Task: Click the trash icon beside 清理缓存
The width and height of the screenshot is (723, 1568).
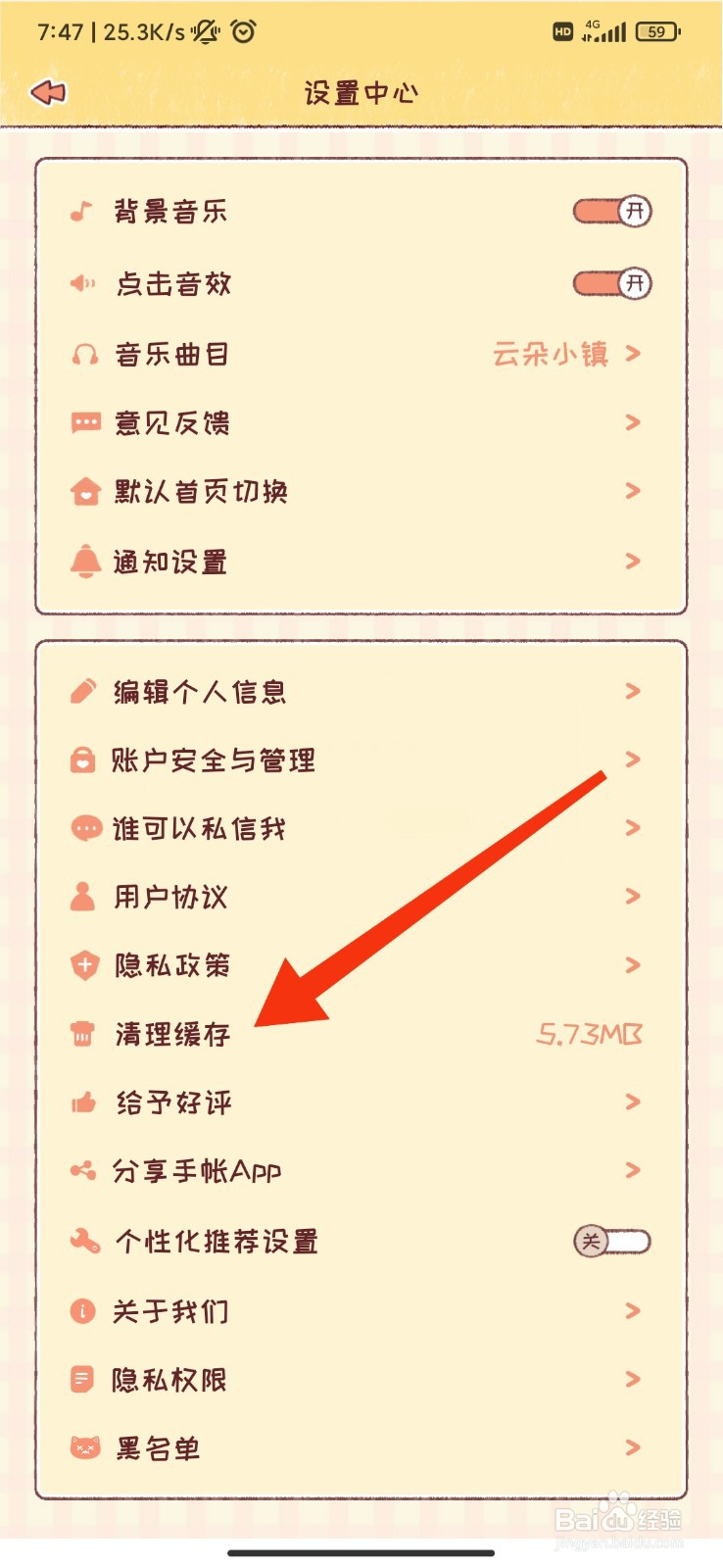Action: (84, 1034)
